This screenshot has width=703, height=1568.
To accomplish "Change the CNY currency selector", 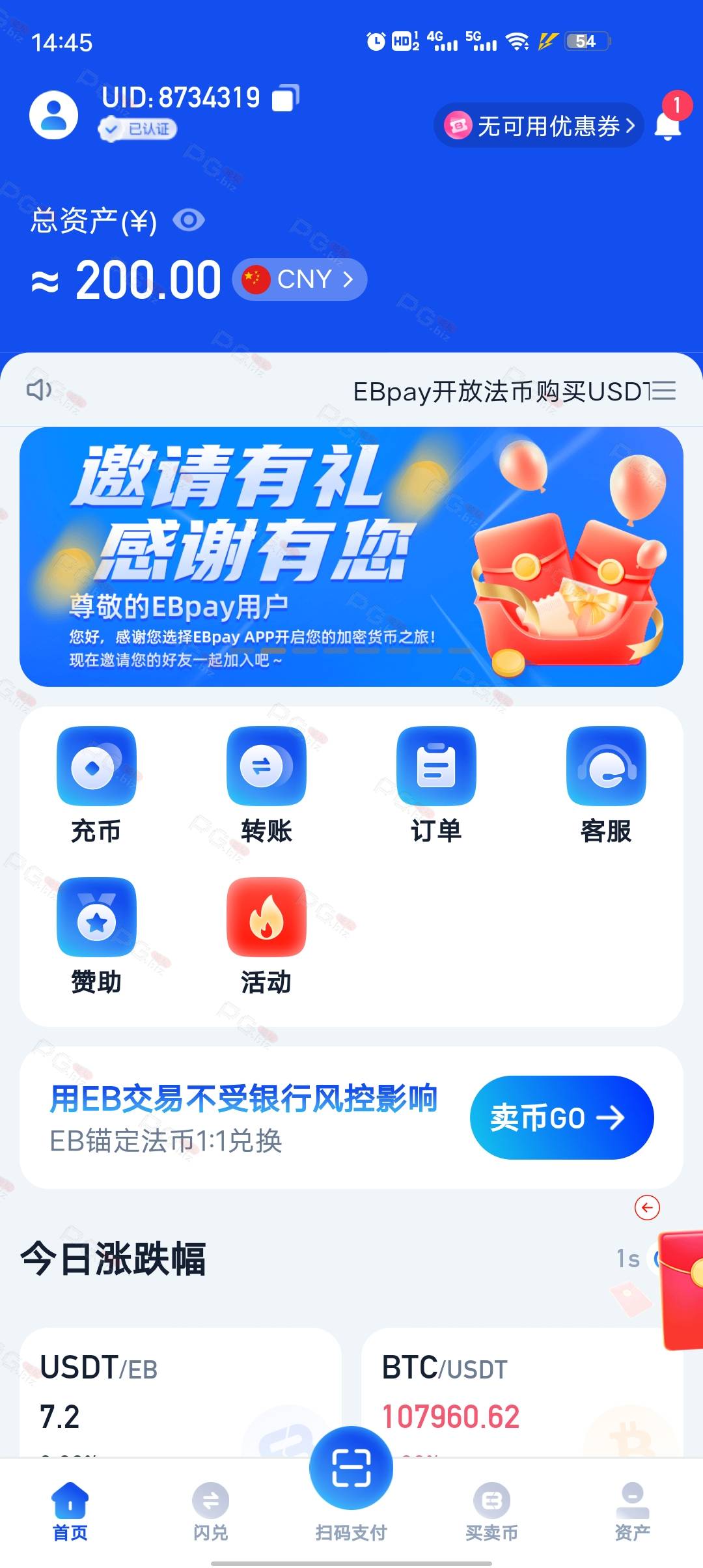I will click(299, 279).
